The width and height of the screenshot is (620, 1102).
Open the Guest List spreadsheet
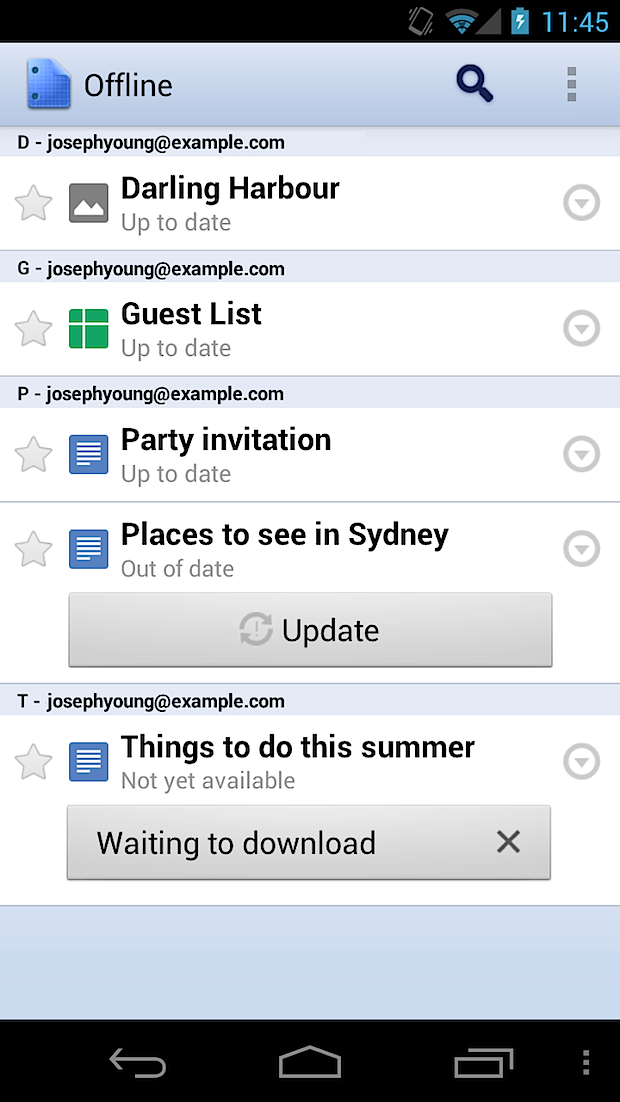[x=192, y=329]
